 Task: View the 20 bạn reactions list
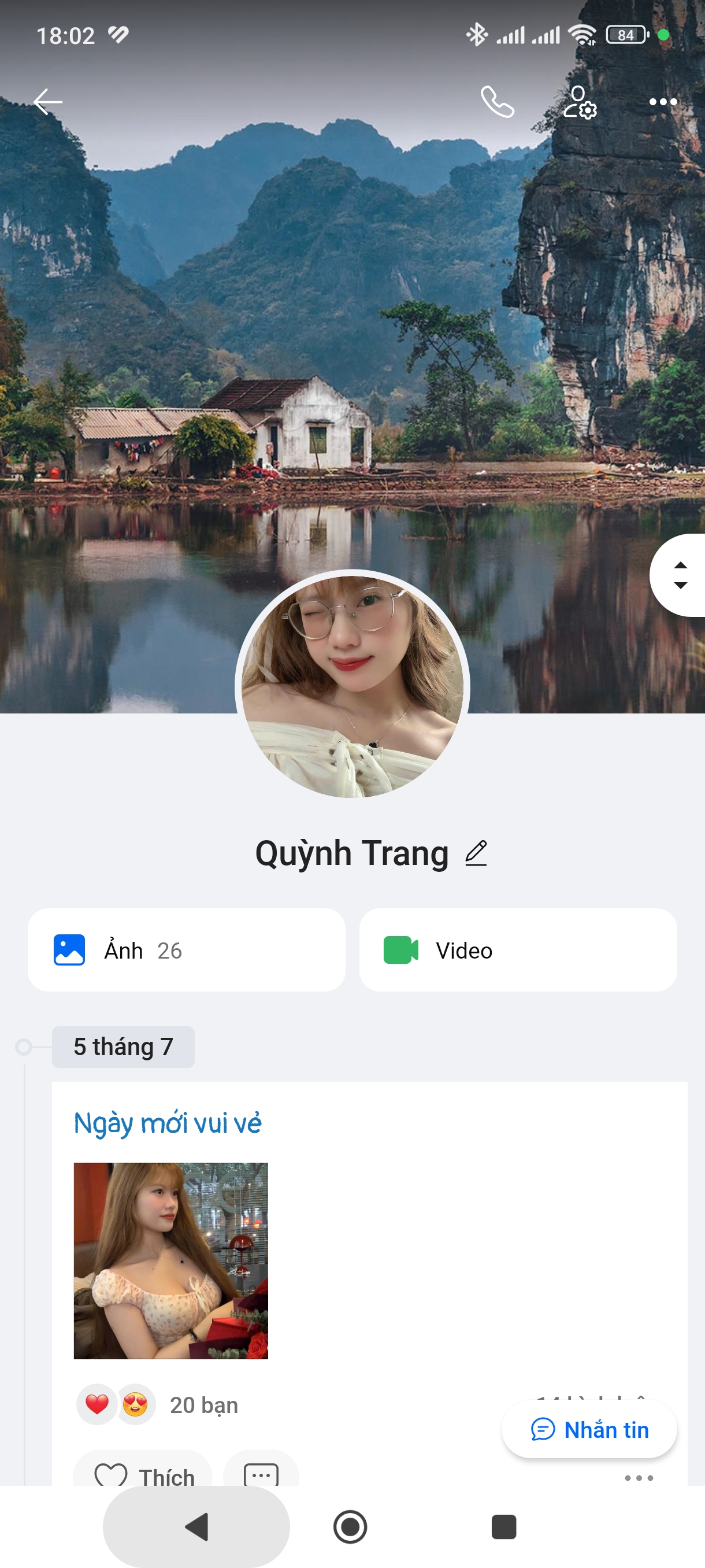(x=203, y=1405)
